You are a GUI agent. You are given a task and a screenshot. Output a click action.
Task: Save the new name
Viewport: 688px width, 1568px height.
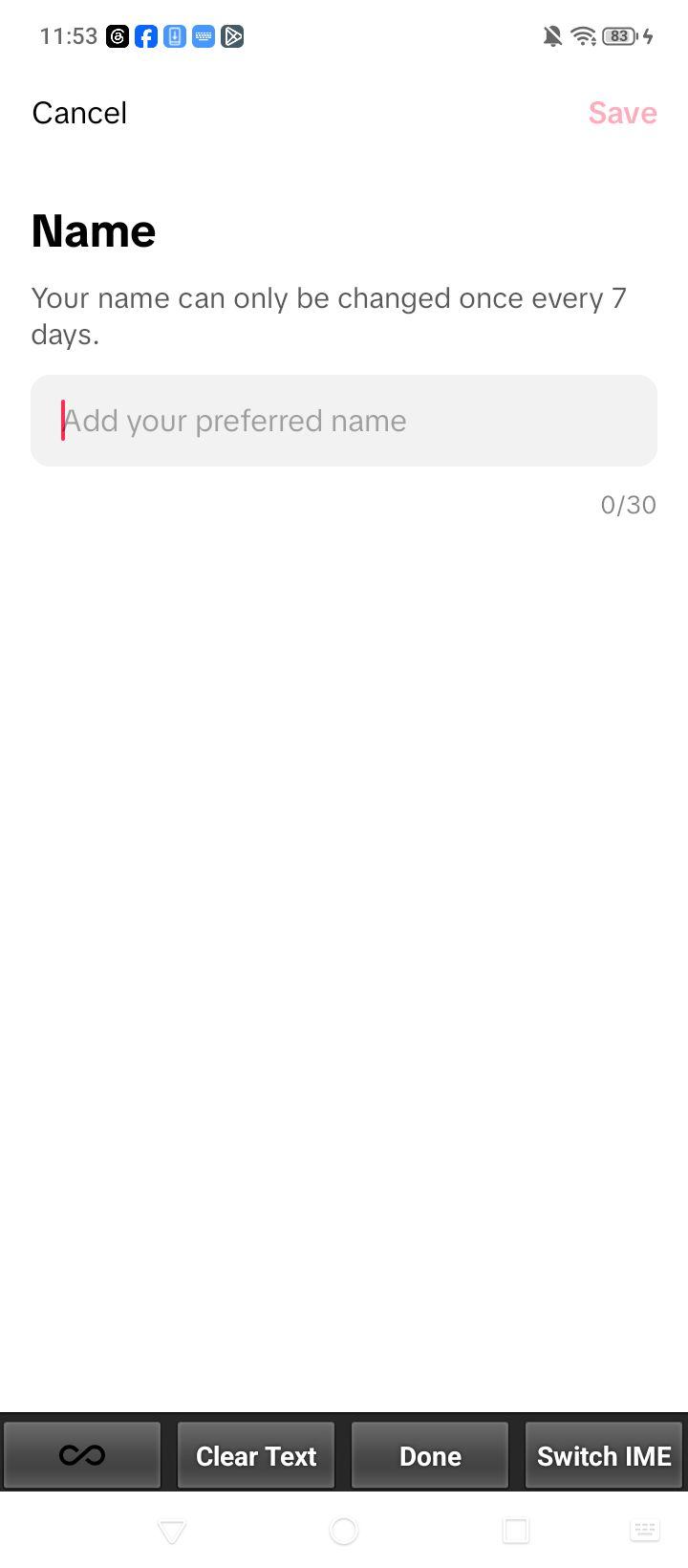[x=622, y=113]
